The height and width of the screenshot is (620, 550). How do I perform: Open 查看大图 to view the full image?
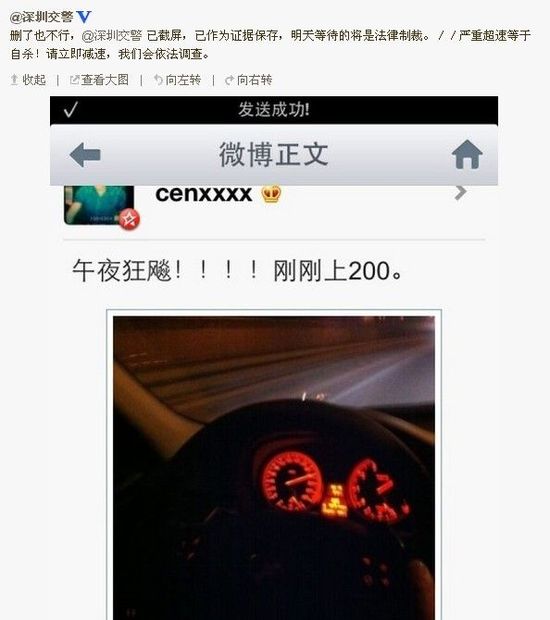(x=99, y=80)
